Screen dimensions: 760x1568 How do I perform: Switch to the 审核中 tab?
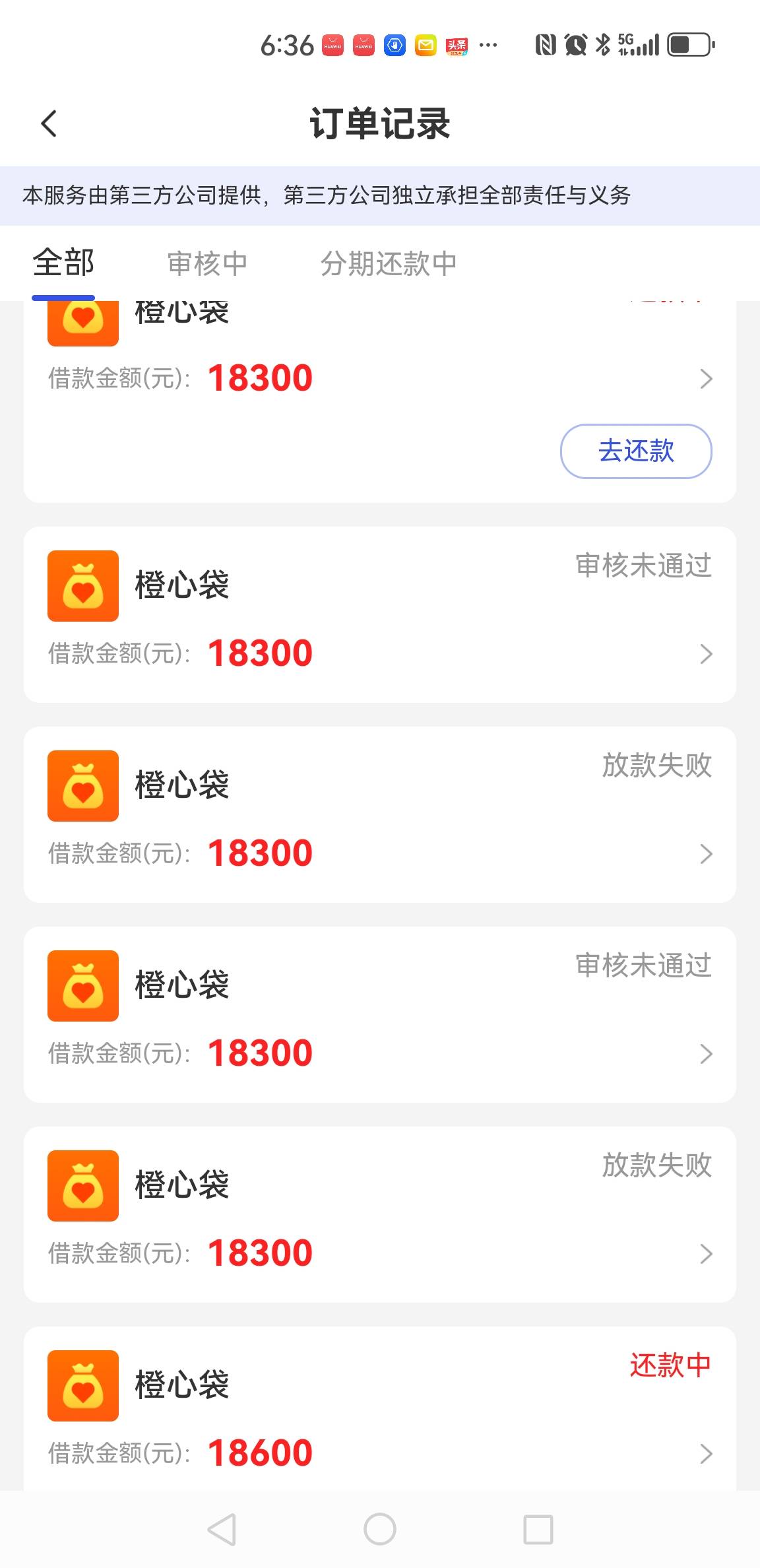pyautogui.click(x=207, y=263)
